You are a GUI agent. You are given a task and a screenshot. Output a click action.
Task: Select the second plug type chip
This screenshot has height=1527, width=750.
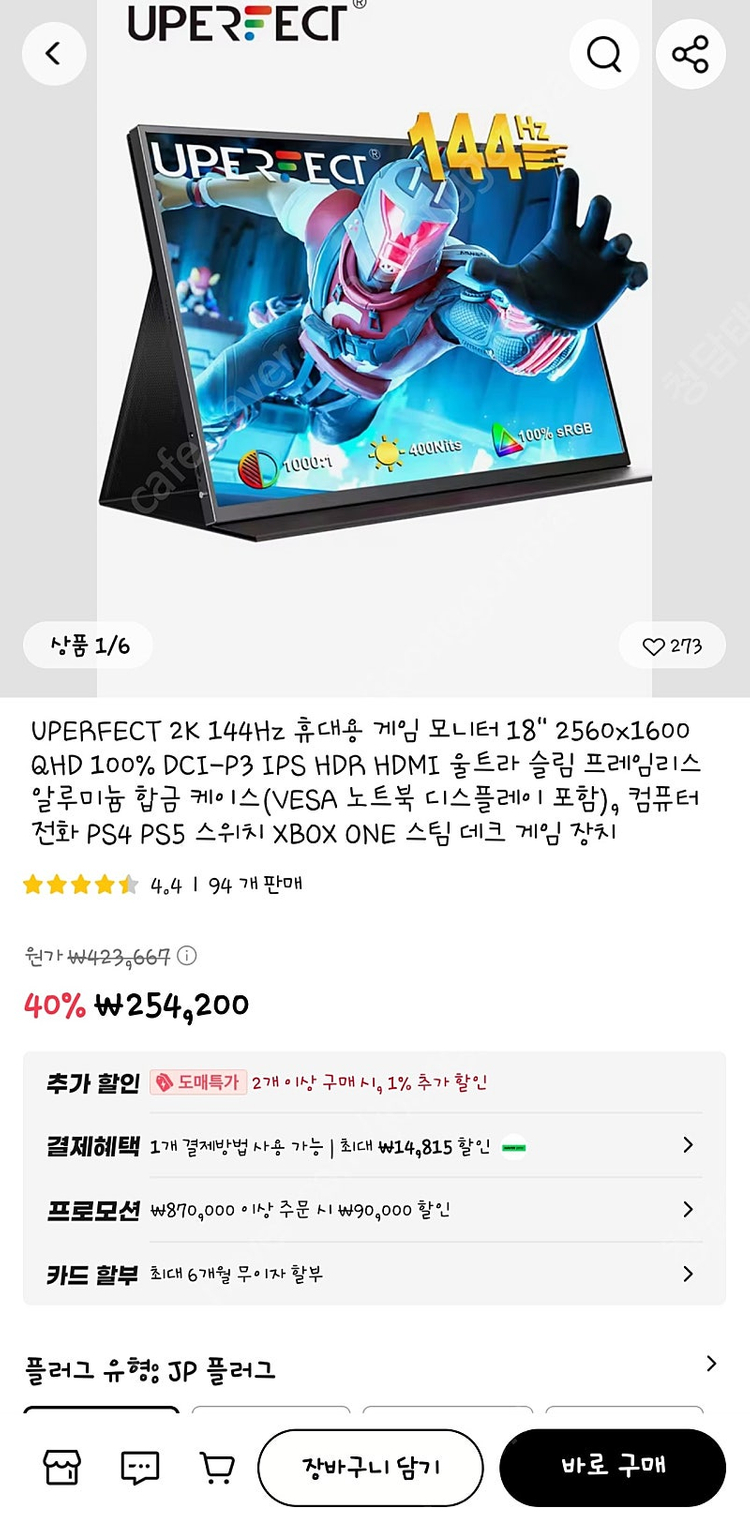point(270,1415)
